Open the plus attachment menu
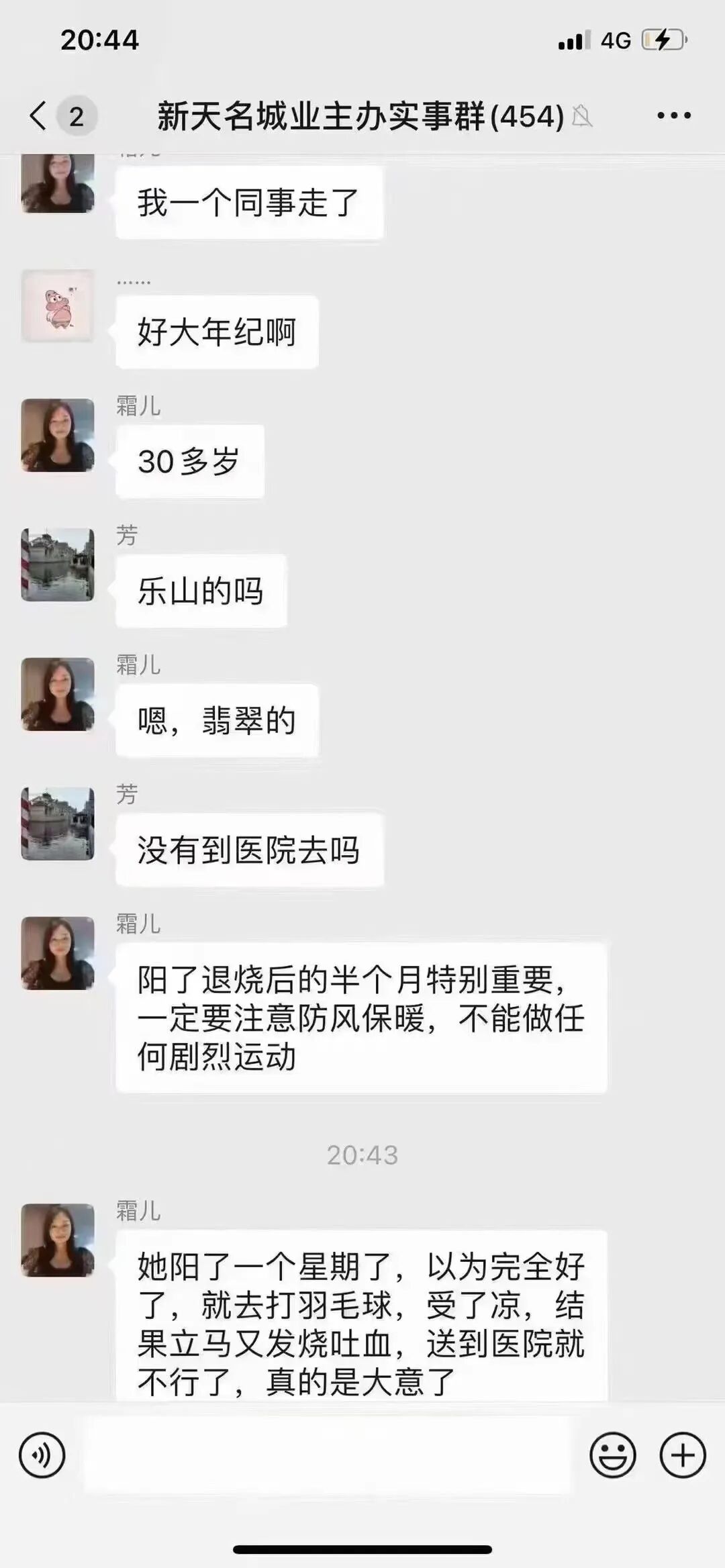Screen dimensions: 725x1568 click(683, 1455)
